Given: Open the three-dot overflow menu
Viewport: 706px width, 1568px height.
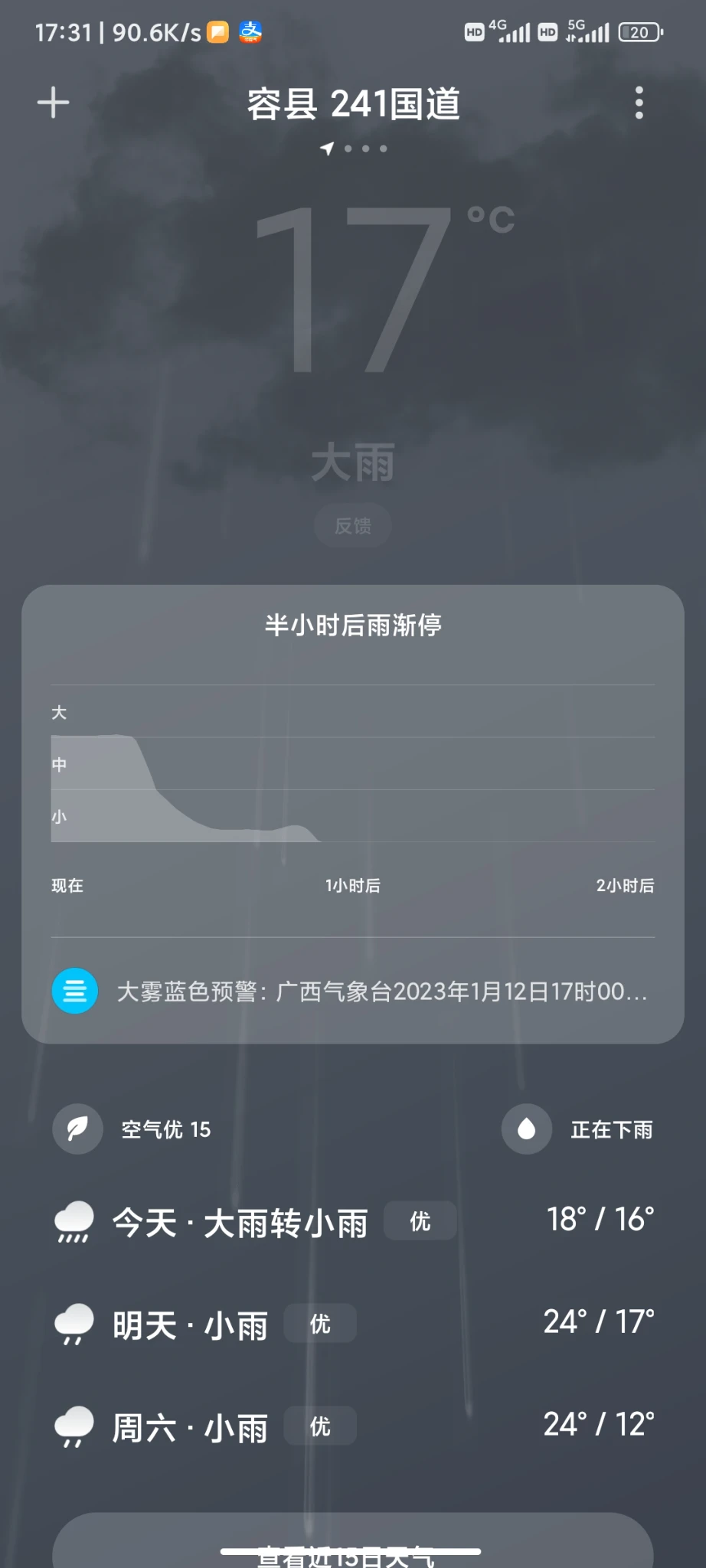Looking at the screenshot, I should click(x=639, y=103).
